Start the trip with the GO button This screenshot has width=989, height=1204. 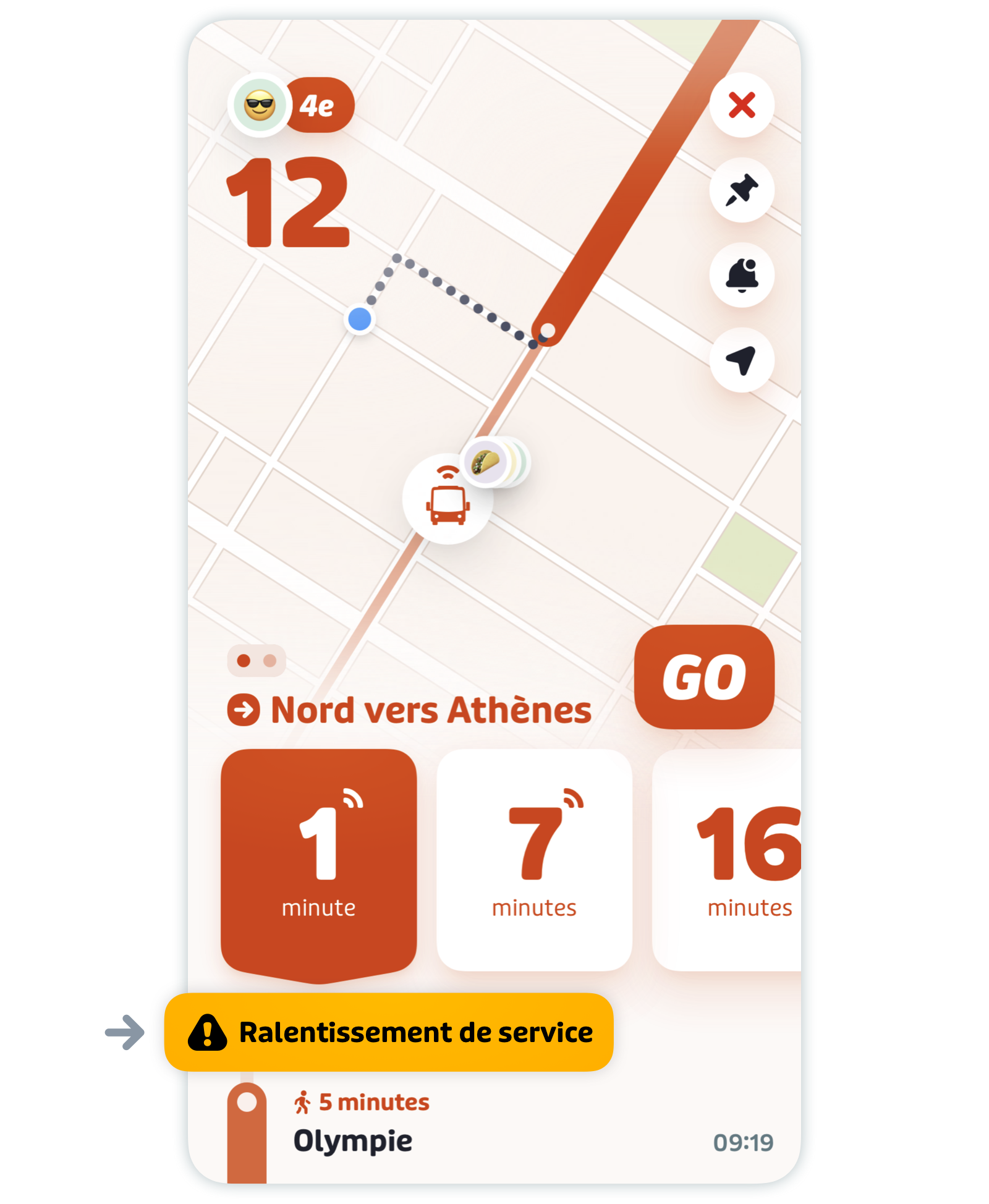click(x=704, y=677)
